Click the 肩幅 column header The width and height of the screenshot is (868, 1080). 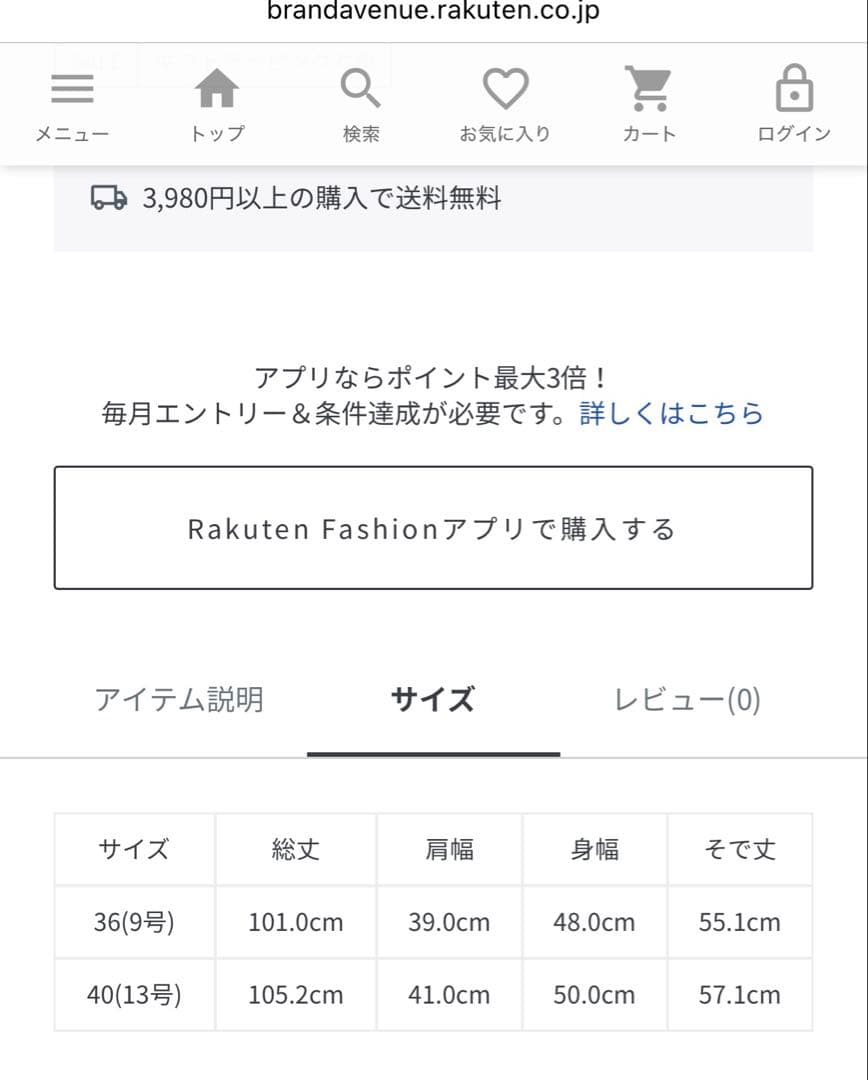click(448, 849)
